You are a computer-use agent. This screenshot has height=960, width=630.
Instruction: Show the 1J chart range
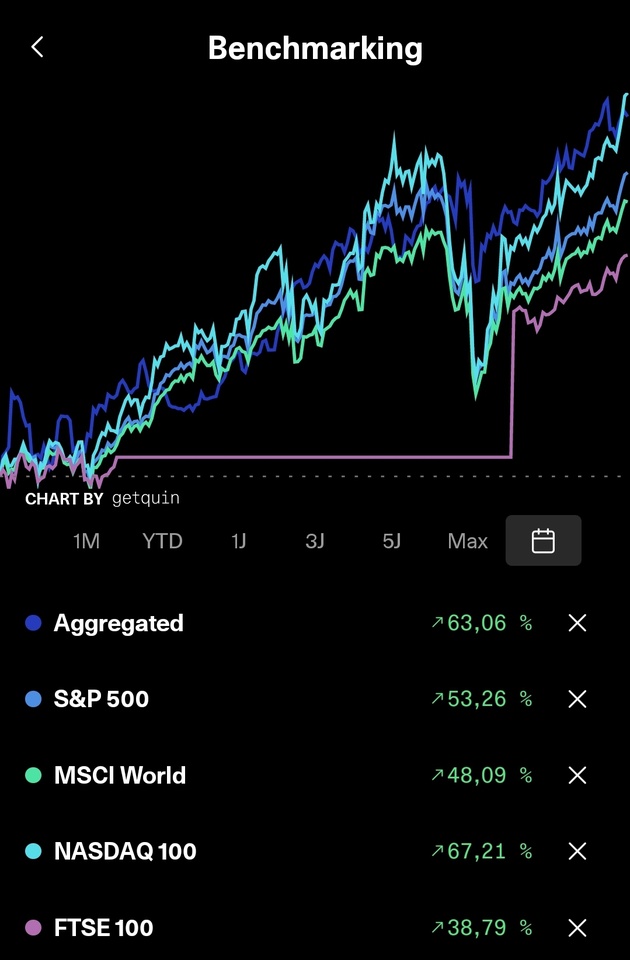point(238,541)
